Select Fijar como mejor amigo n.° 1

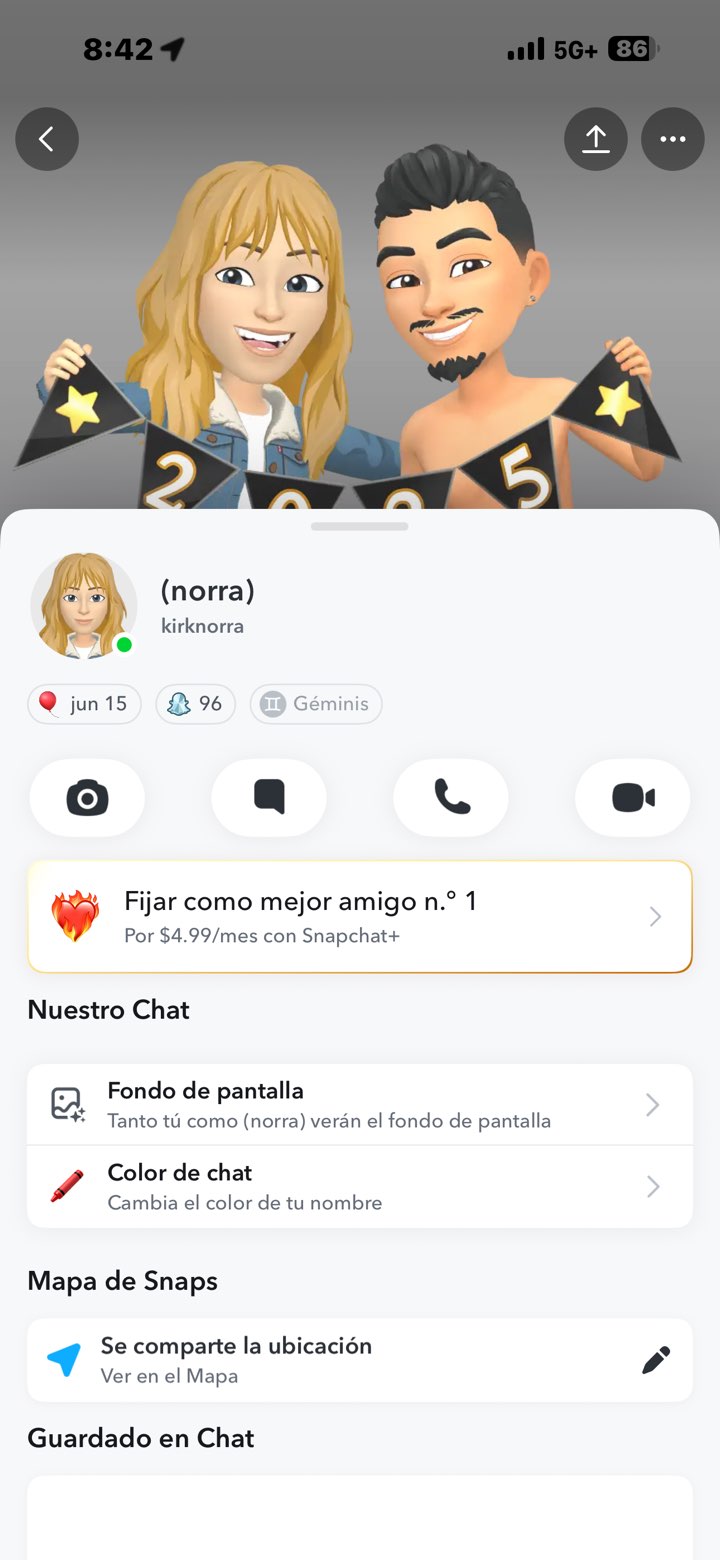(x=360, y=916)
